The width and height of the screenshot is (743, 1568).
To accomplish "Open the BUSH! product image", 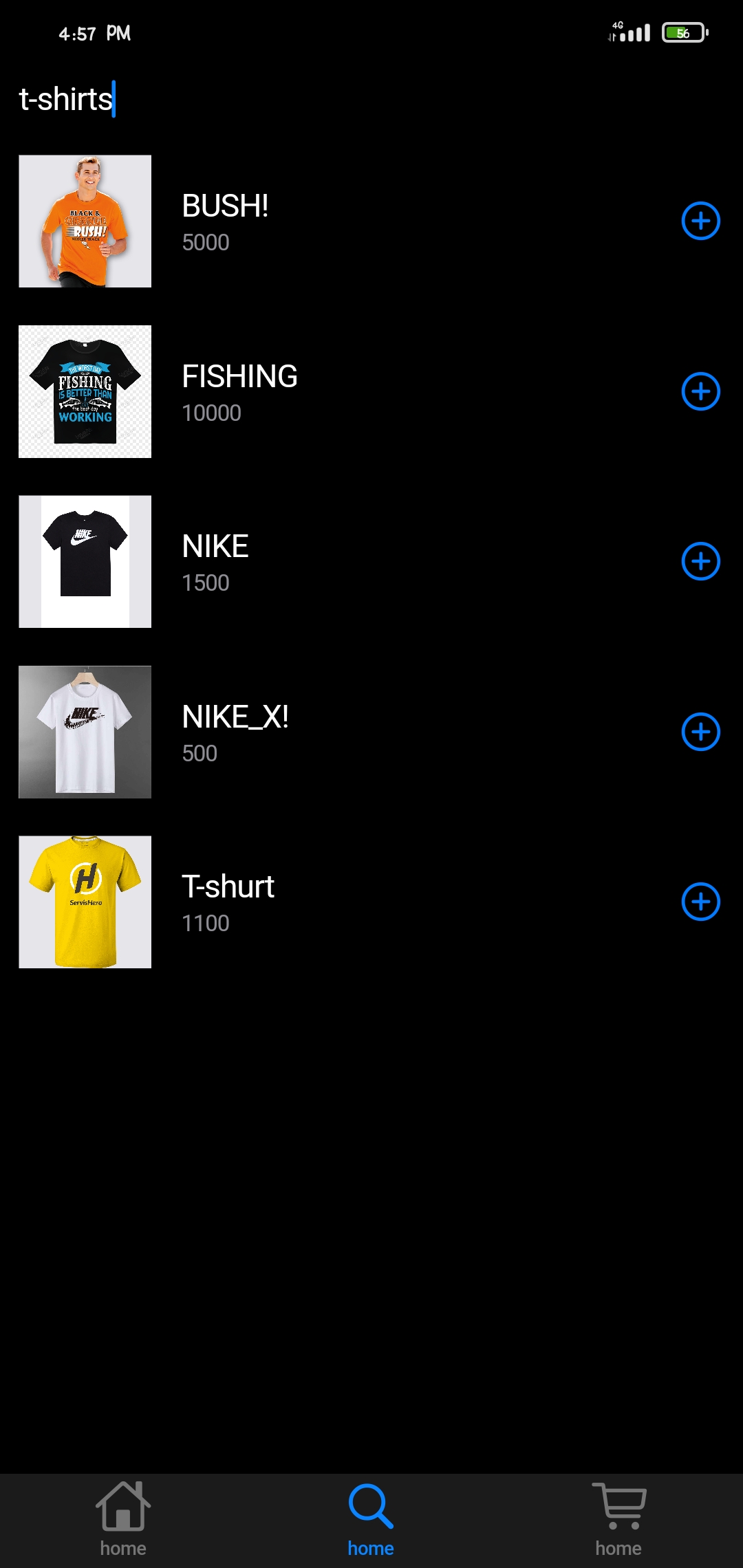I will (85, 221).
